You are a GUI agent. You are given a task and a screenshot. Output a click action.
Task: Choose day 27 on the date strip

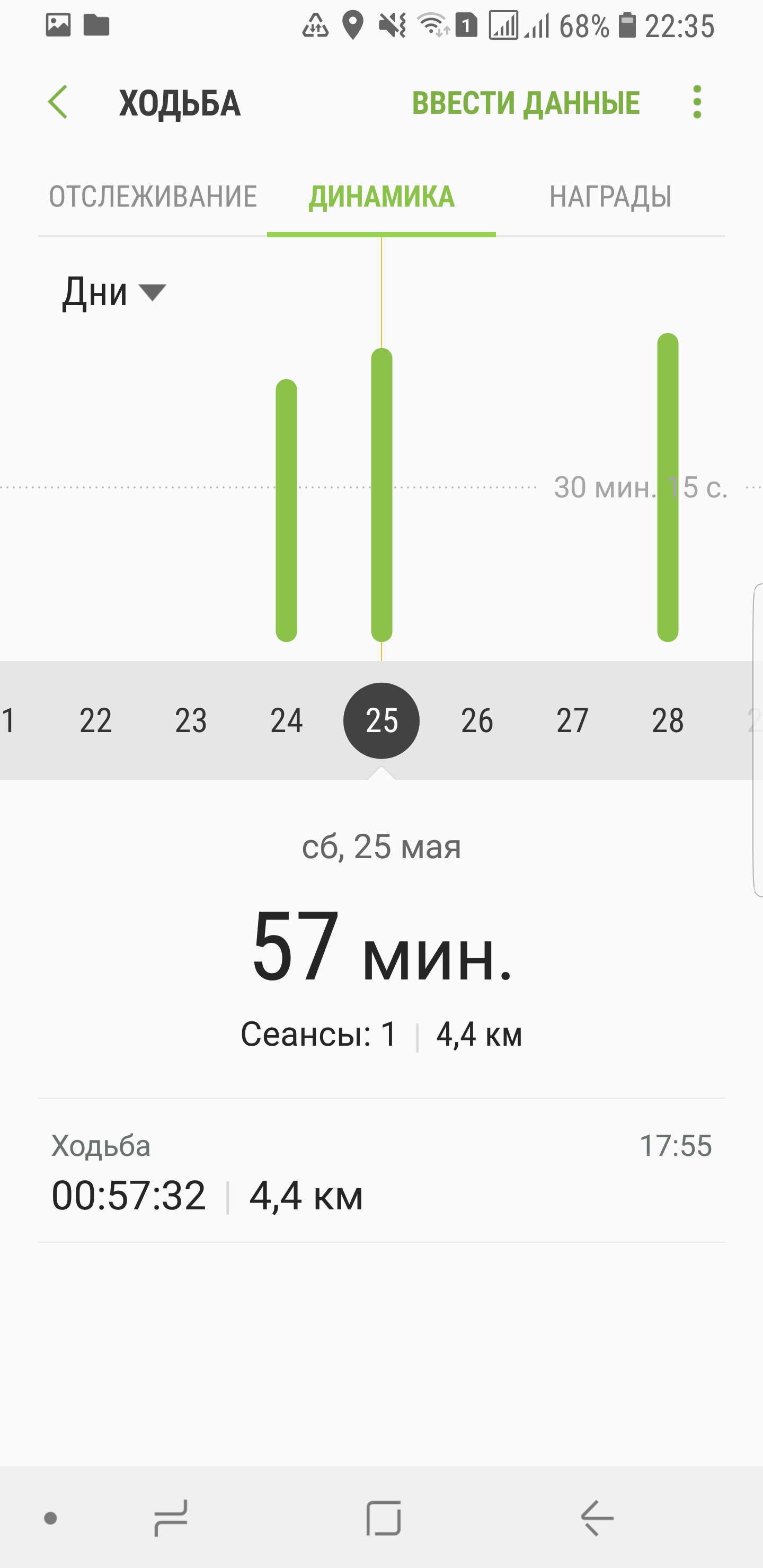pyautogui.click(x=572, y=720)
